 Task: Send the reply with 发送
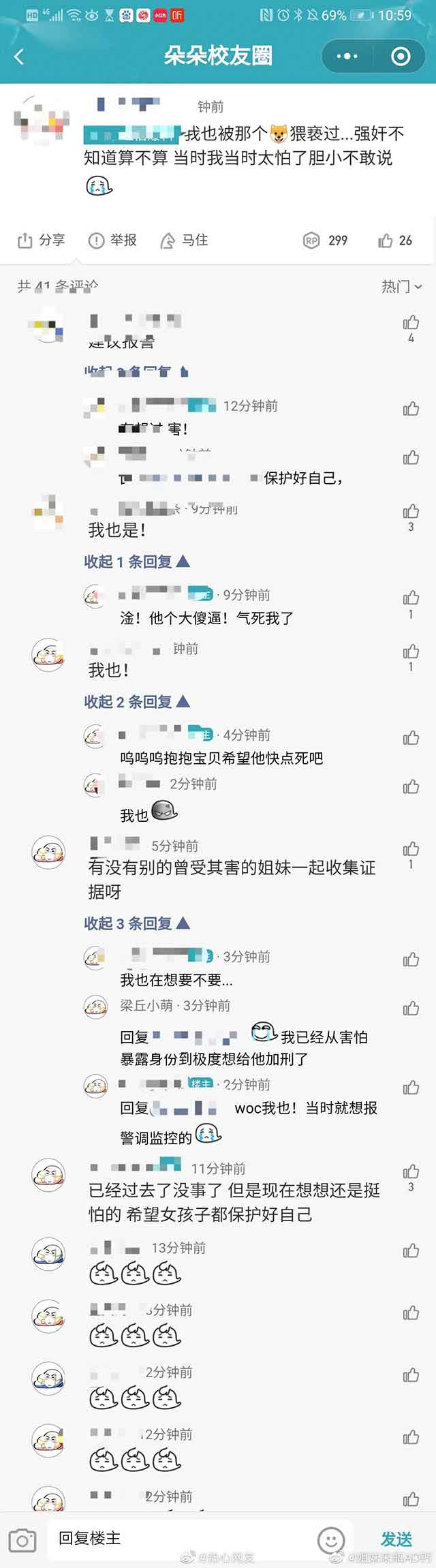pos(396,1539)
